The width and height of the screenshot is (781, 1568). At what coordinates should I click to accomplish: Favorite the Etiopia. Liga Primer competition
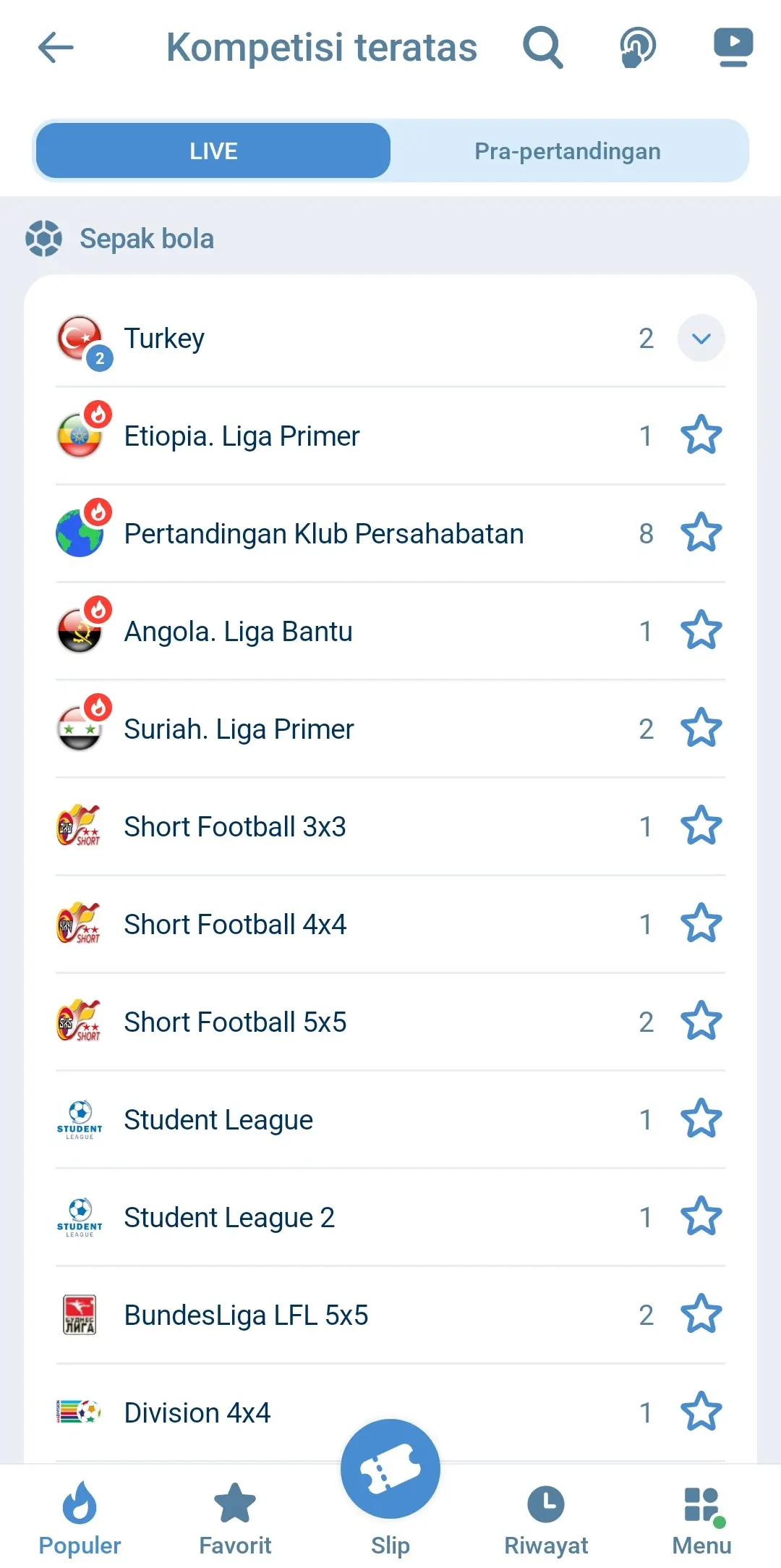pos(700,435)
